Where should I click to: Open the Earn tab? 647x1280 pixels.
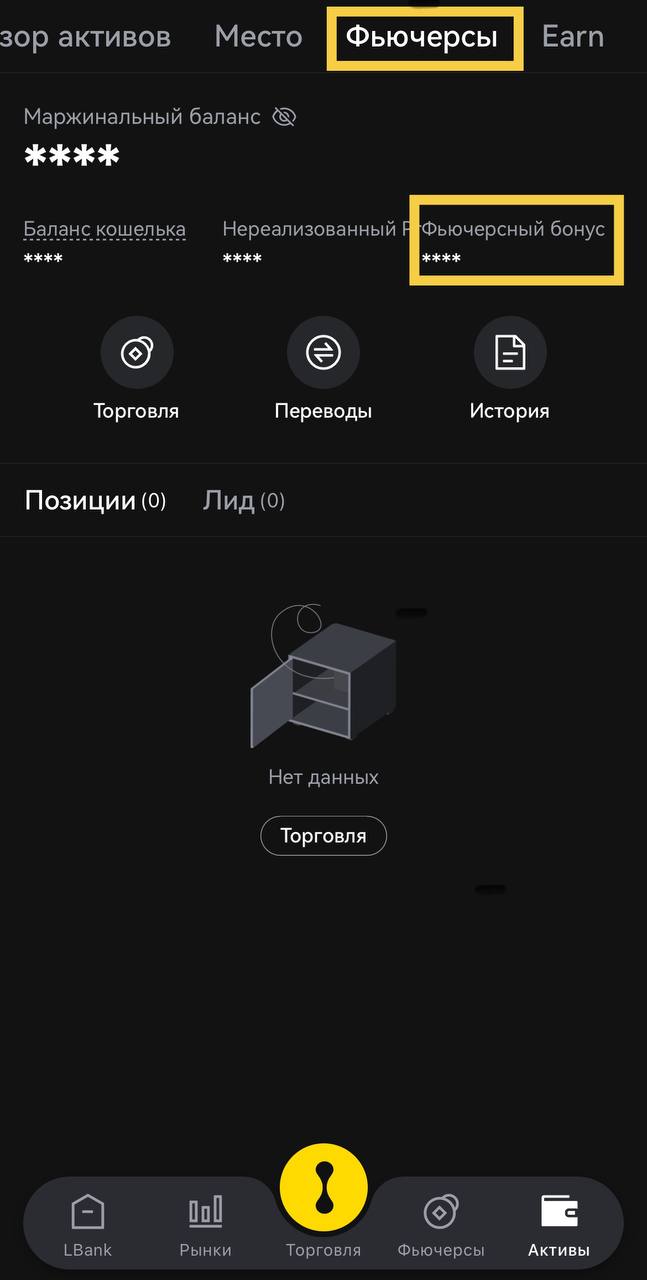(x=572, y=37)
